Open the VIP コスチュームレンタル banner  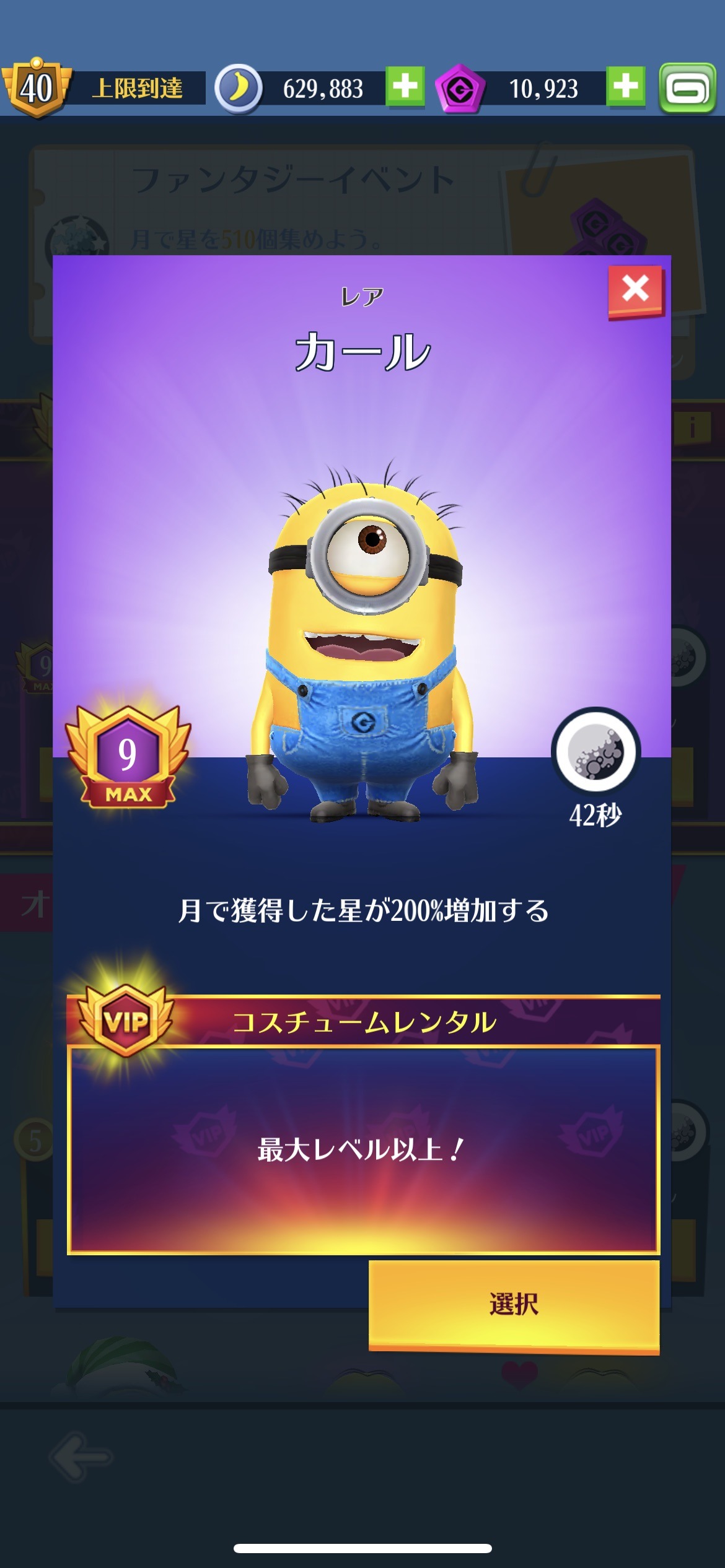coord(363,1022)
